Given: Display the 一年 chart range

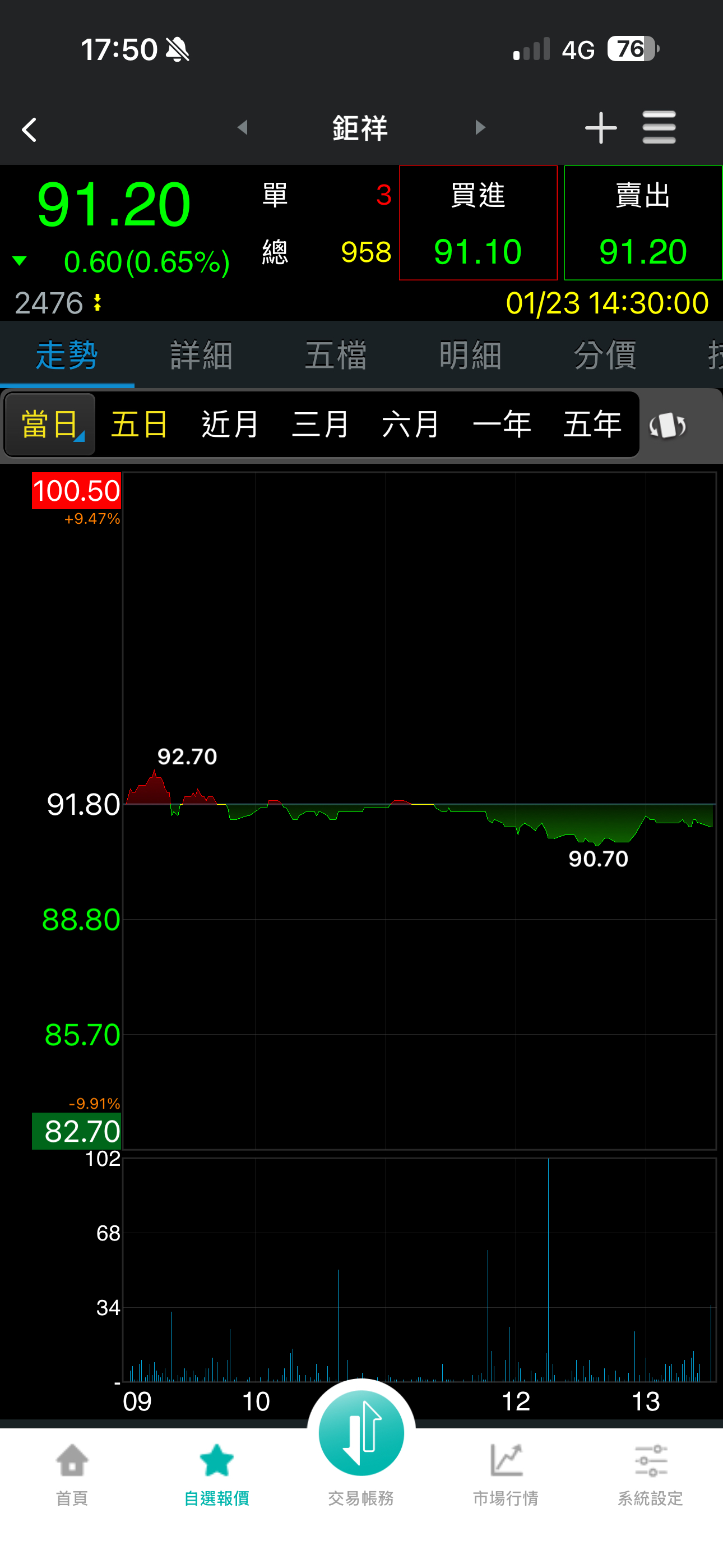Looking at the screenshot, I should 502,425.
